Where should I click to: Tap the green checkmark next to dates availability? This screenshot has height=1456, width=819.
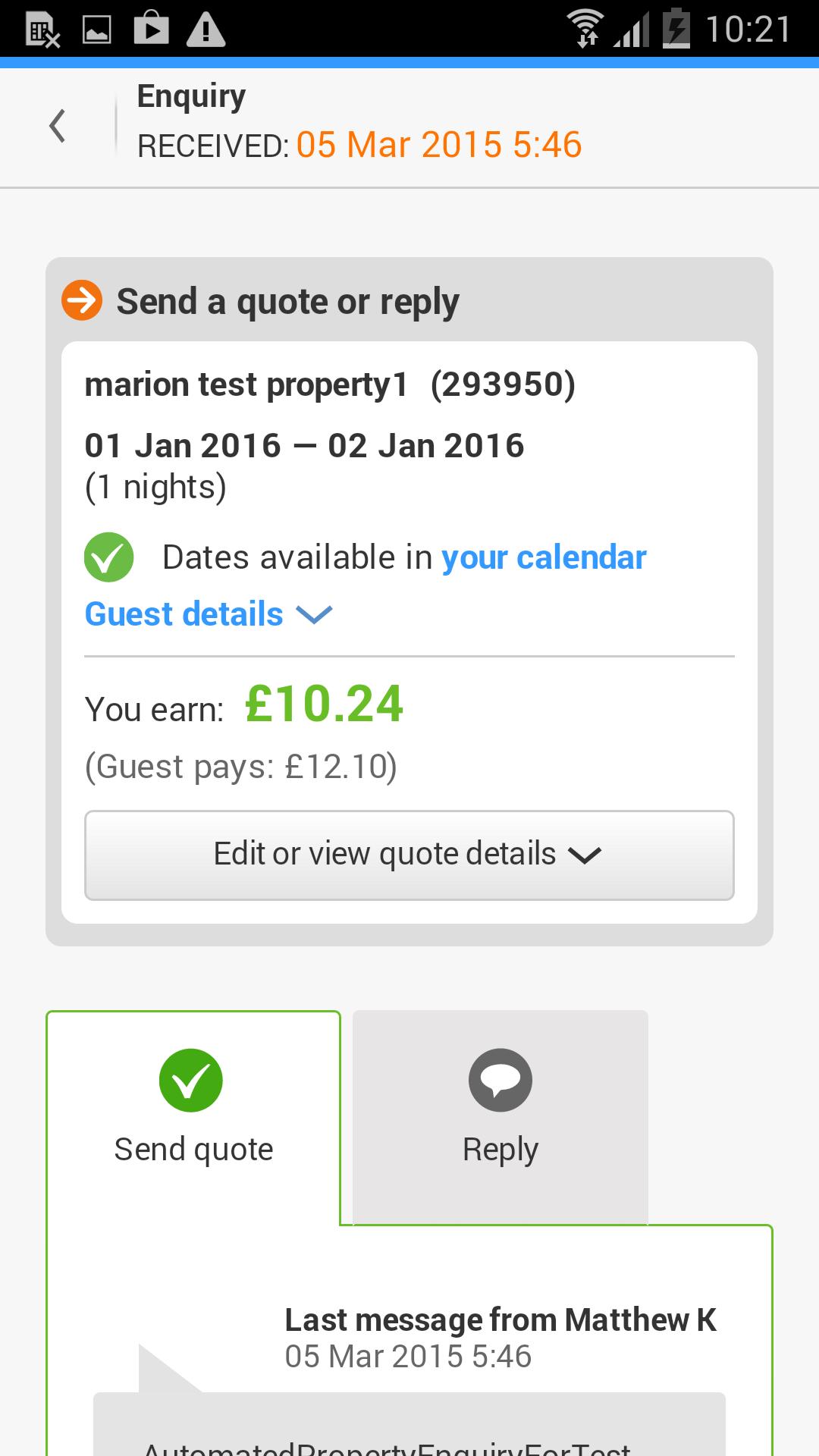[x=108, y=557]
